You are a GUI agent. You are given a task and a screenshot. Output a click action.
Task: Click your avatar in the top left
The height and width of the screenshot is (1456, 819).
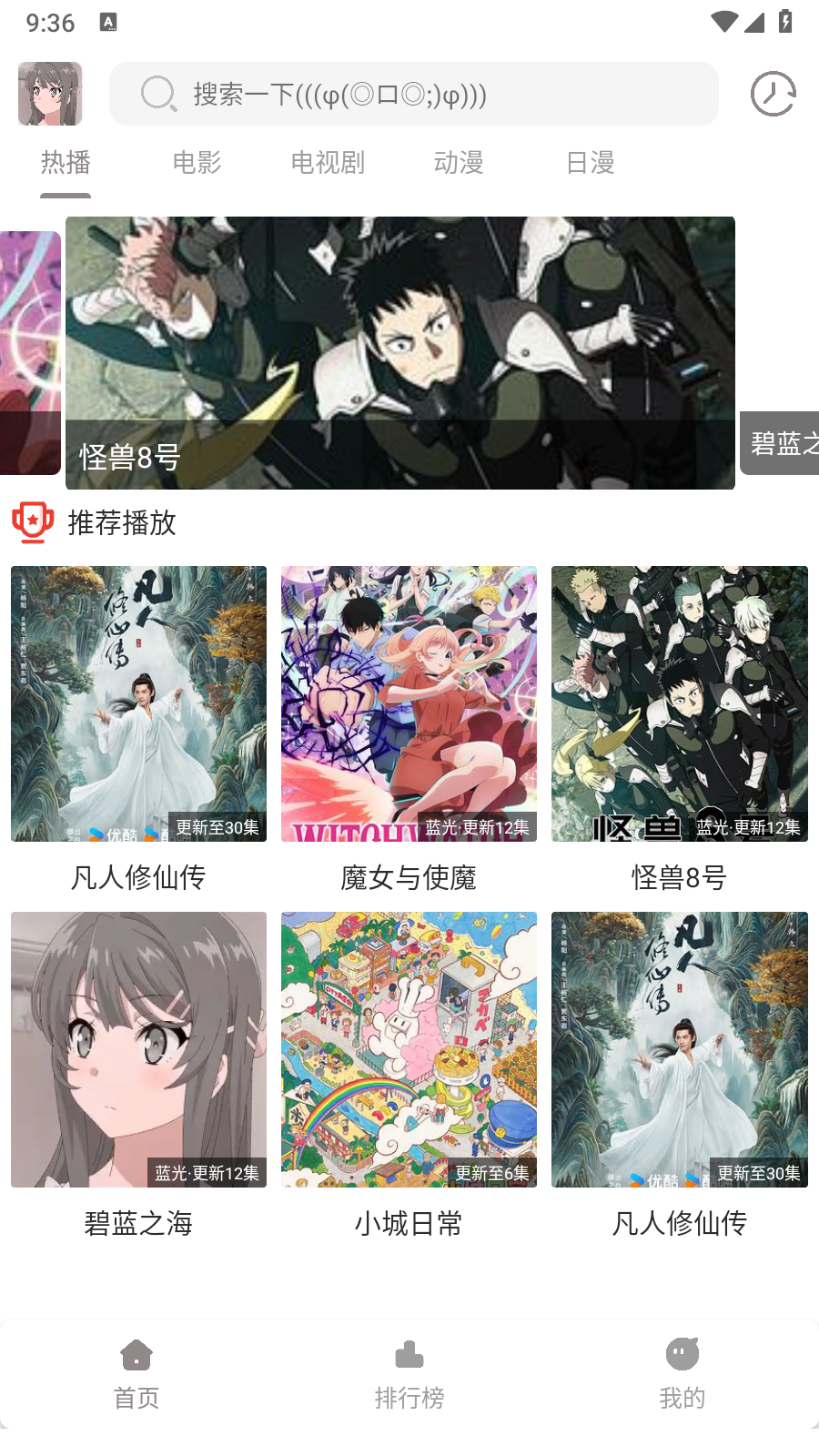click(x=49, y=94)
